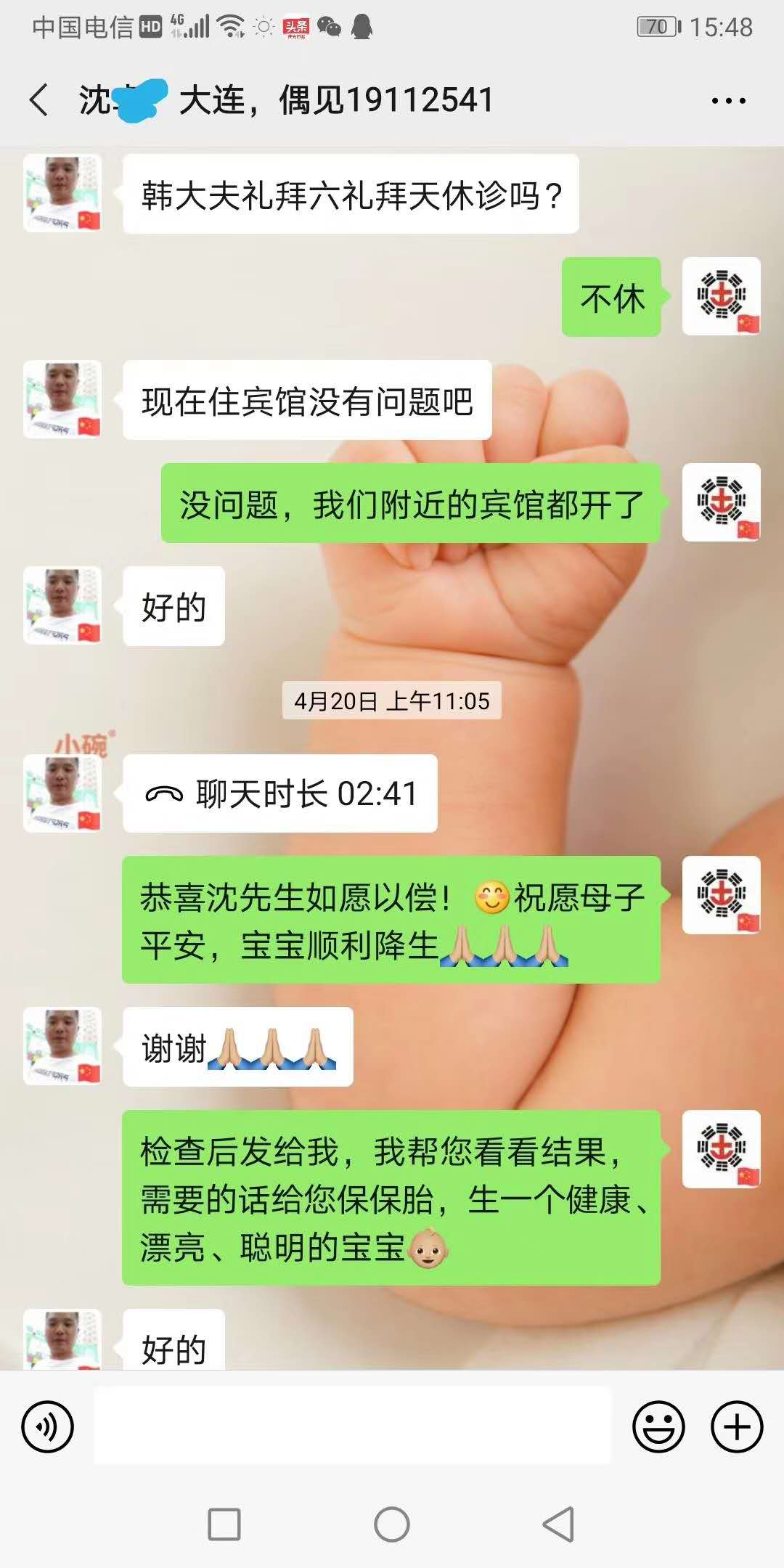
Task: Open the plus attachment menu
Action: pos(736,1426)
